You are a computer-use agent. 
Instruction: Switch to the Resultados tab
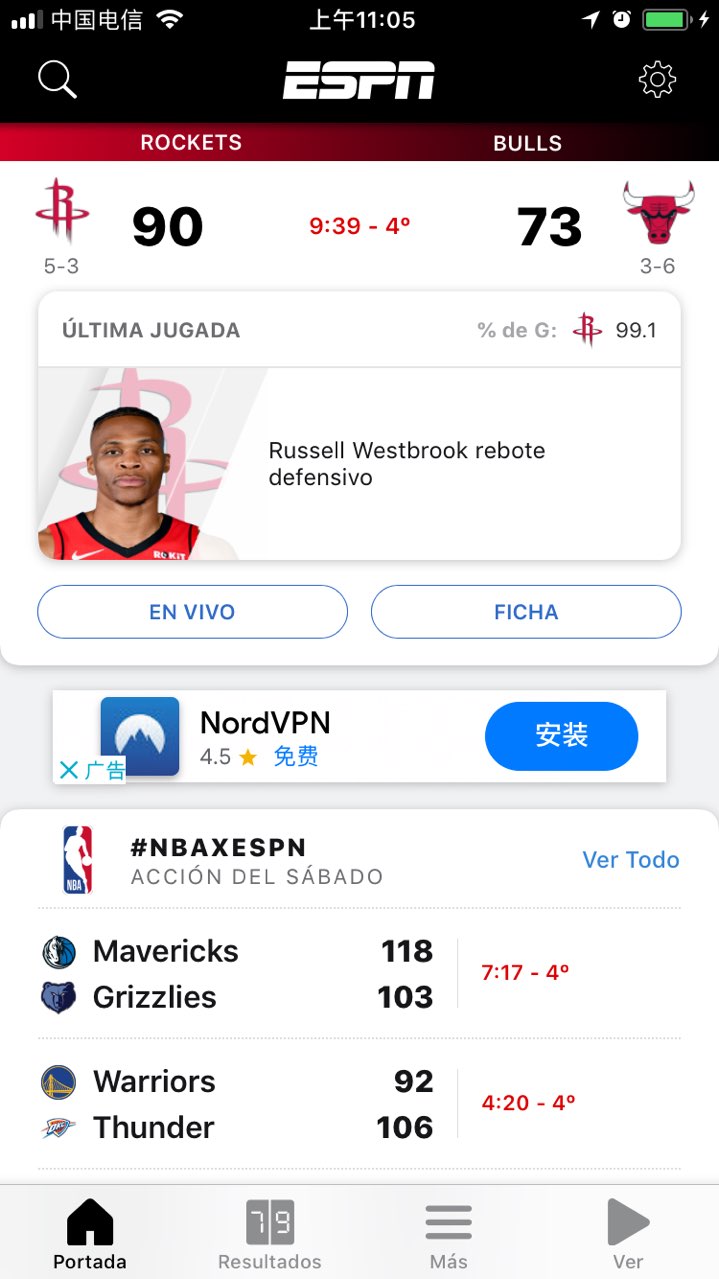point(270,1234)
